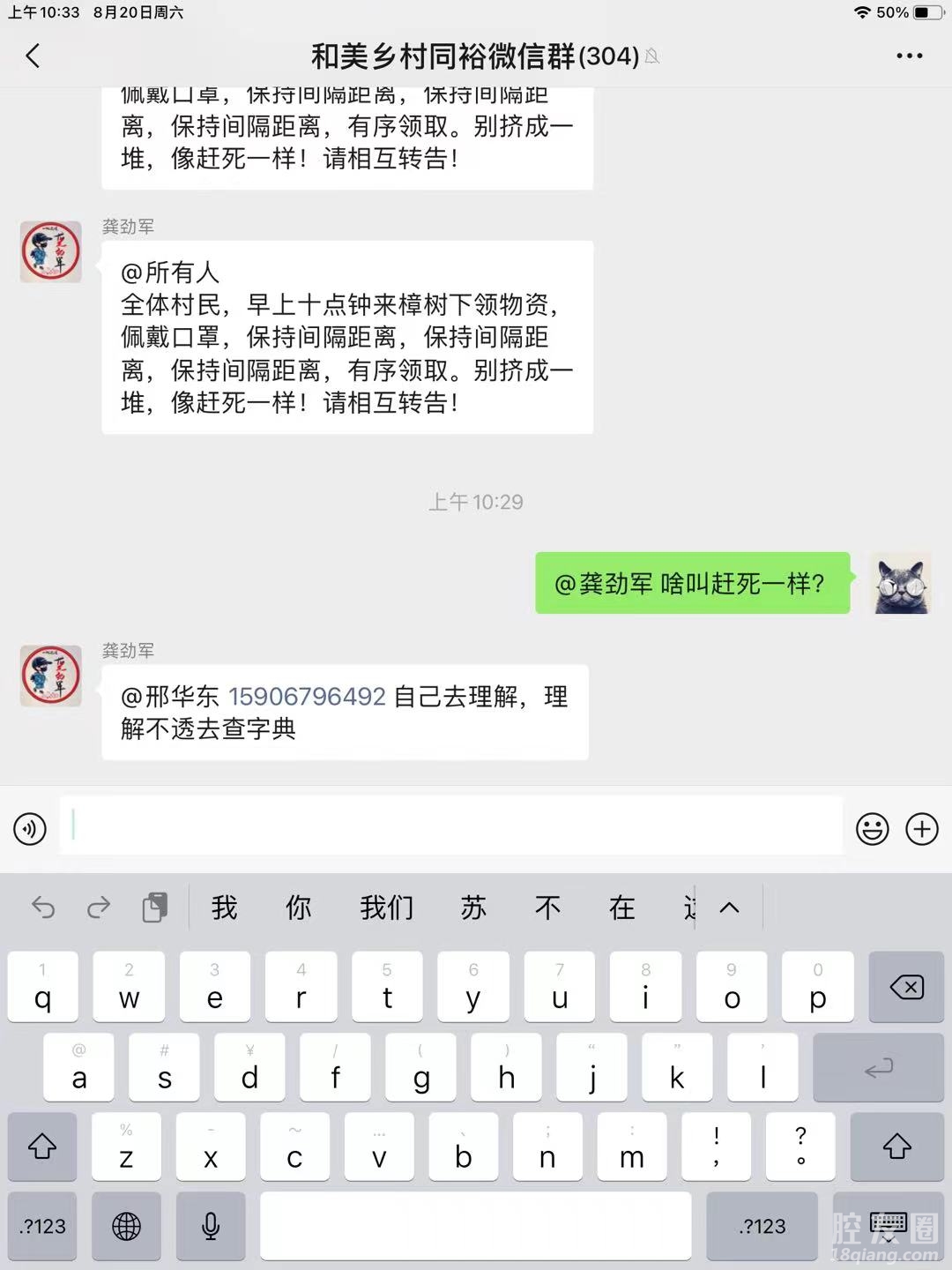Open the plus attachment menu

tap(922, 829)
